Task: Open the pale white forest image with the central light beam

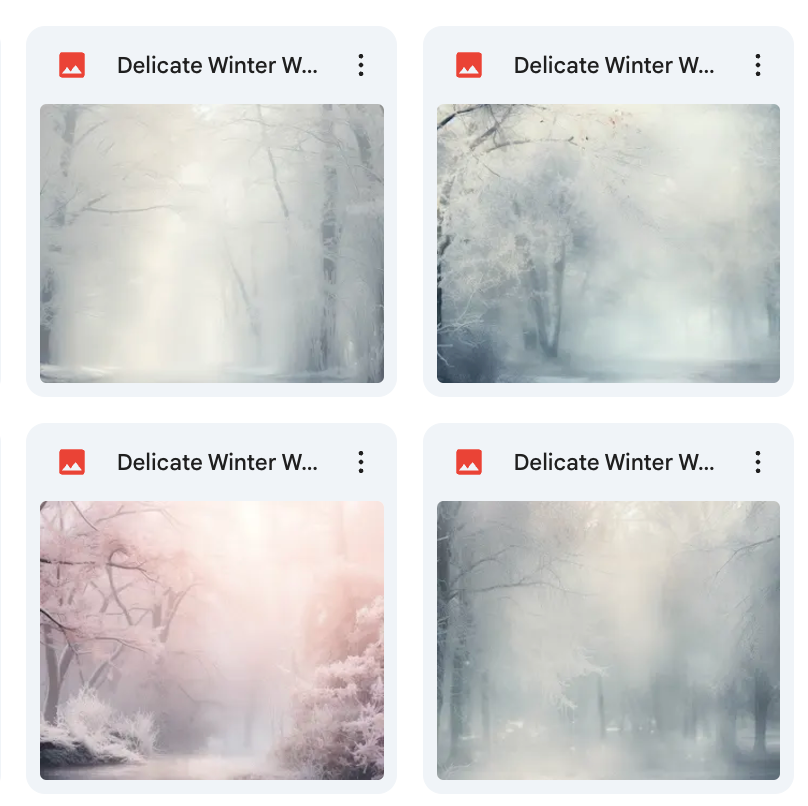Action: 212,243
